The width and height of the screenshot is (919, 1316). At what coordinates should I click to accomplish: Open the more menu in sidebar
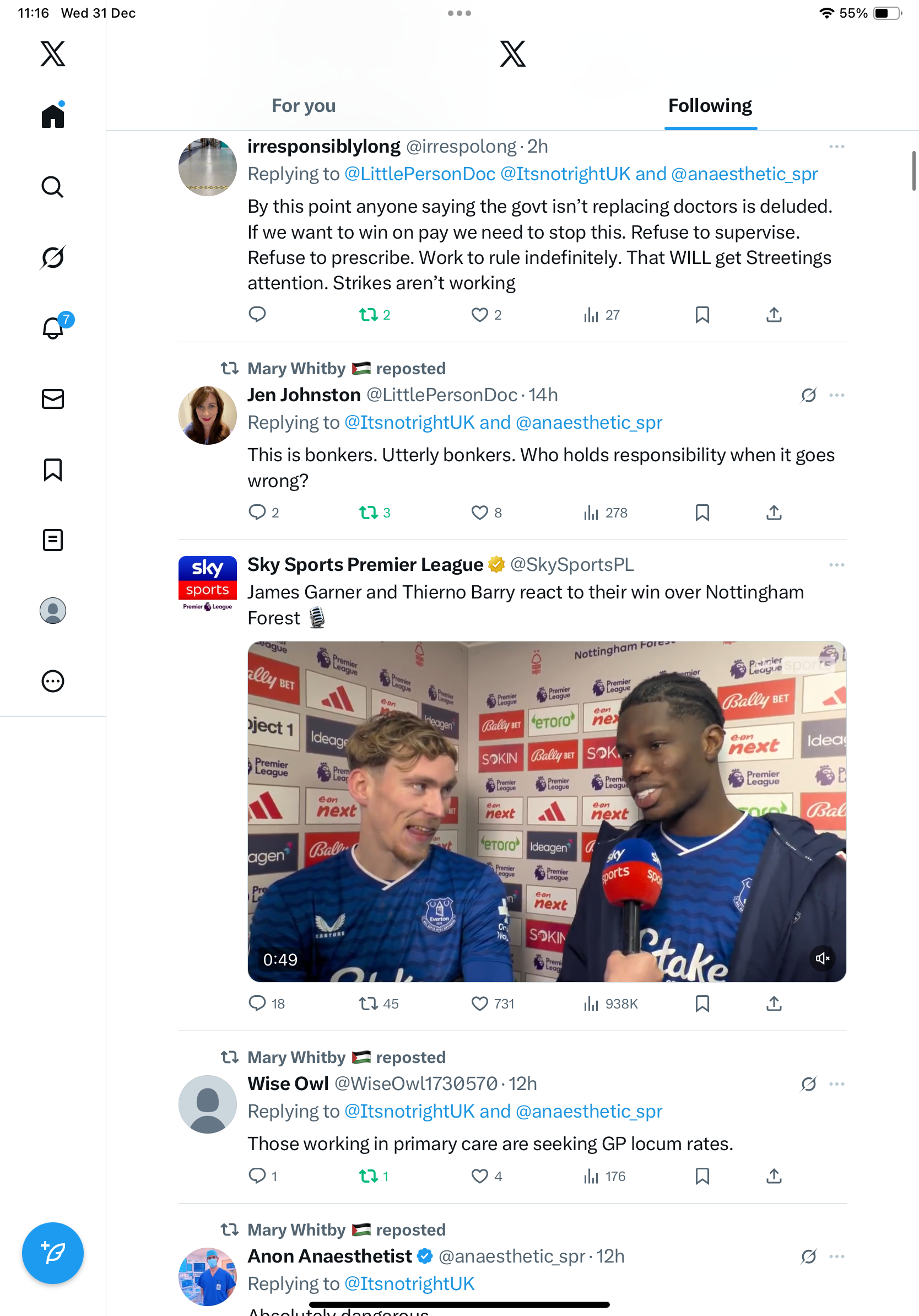(x=53, y=681)
